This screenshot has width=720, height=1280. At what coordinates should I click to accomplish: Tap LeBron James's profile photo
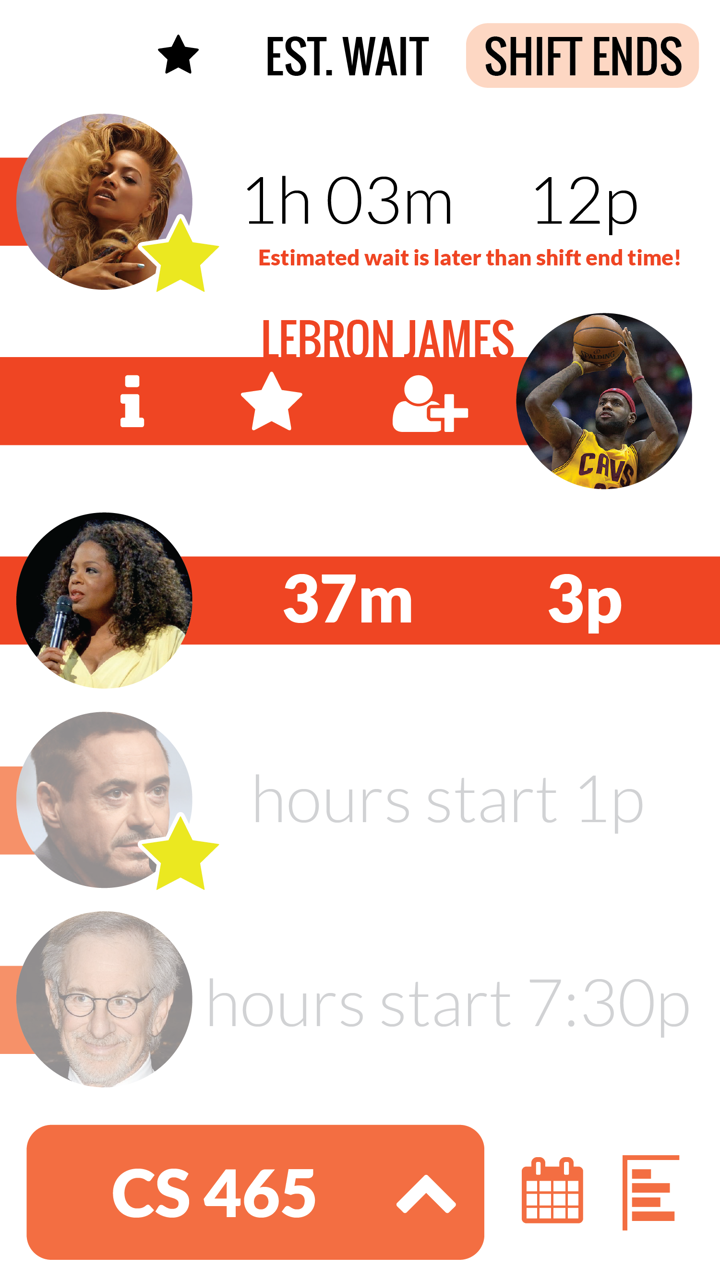(604, 401)
